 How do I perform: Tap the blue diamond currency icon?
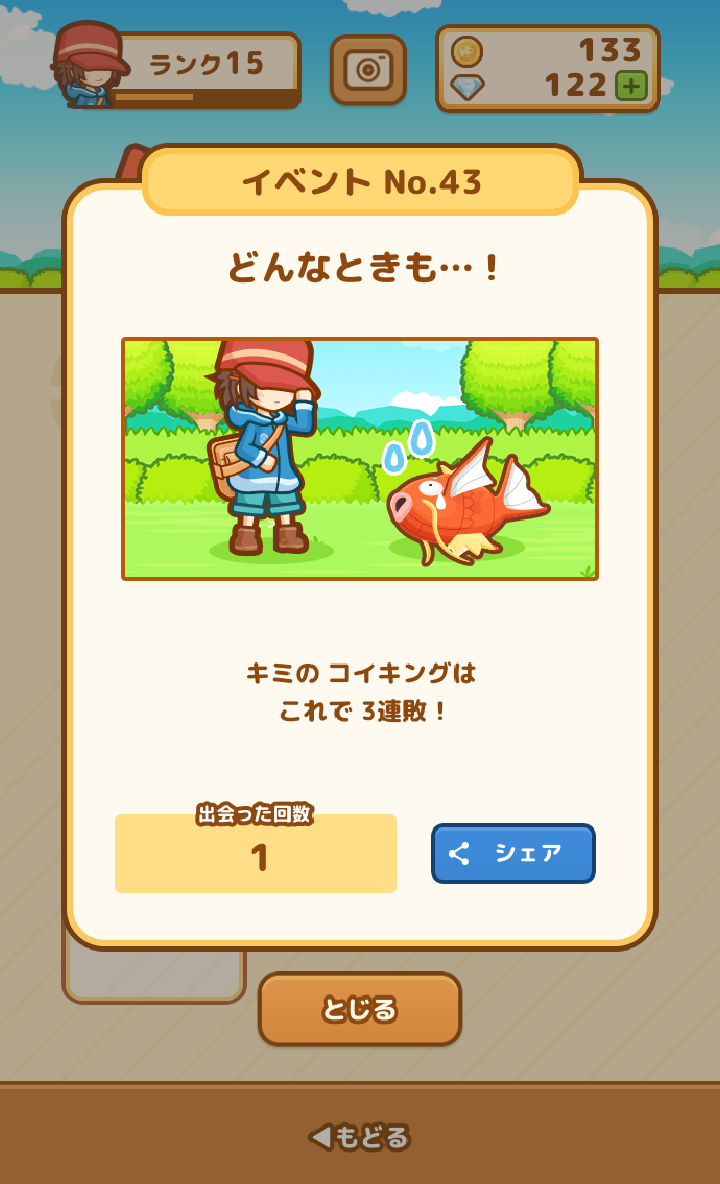[x=465, y=88]
